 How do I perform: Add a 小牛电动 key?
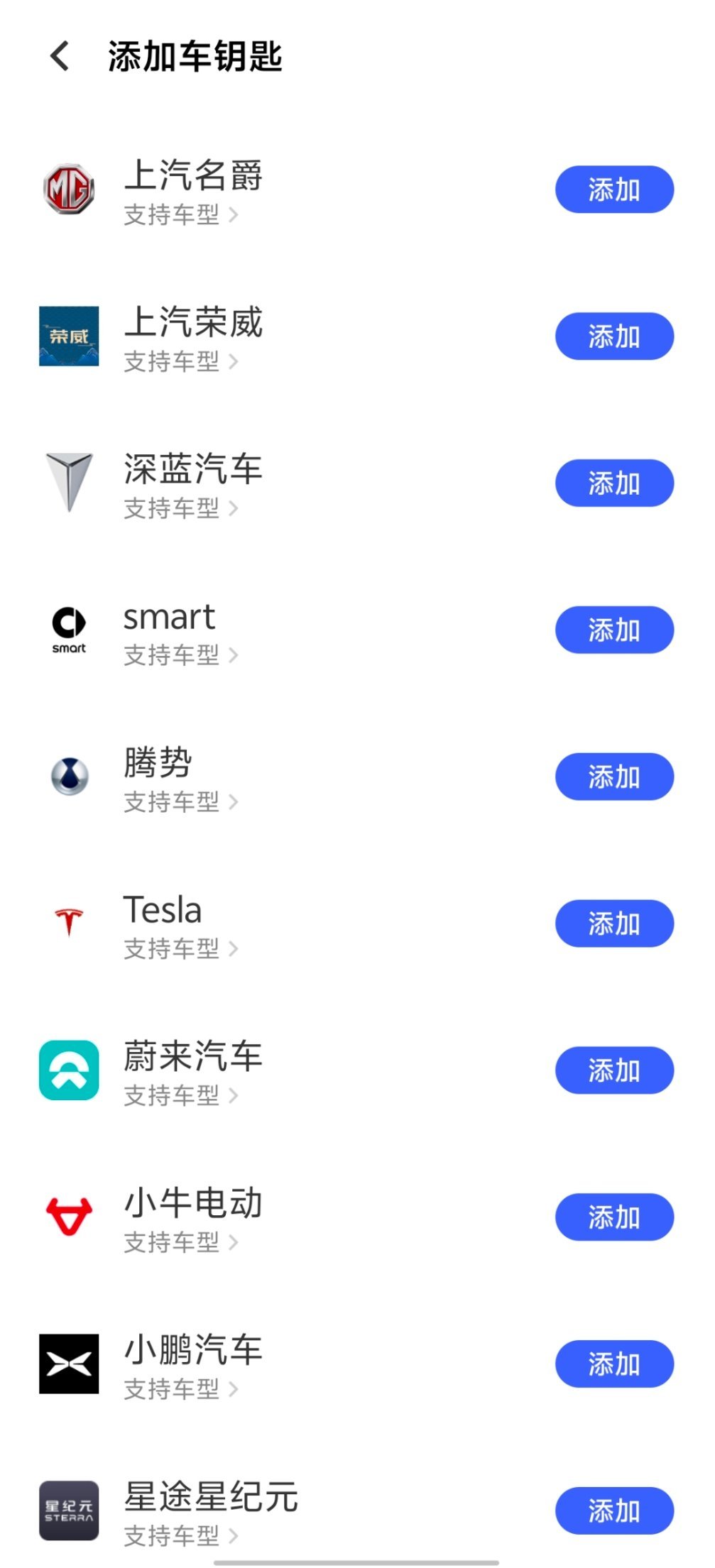tap(614, 1217)
